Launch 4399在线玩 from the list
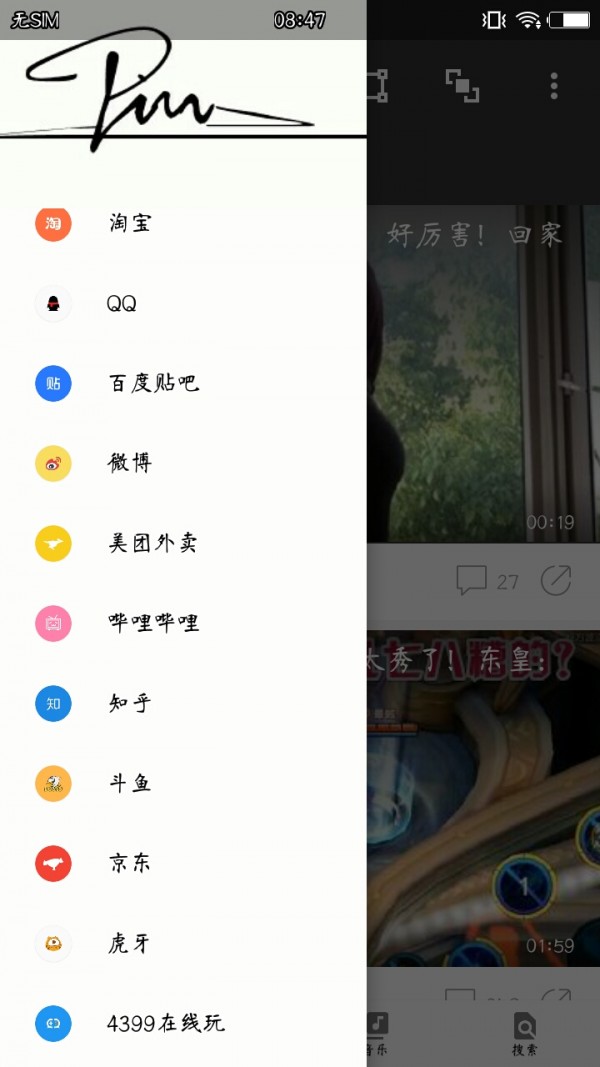This screenshot has height=1067, width=600. 165,1023
